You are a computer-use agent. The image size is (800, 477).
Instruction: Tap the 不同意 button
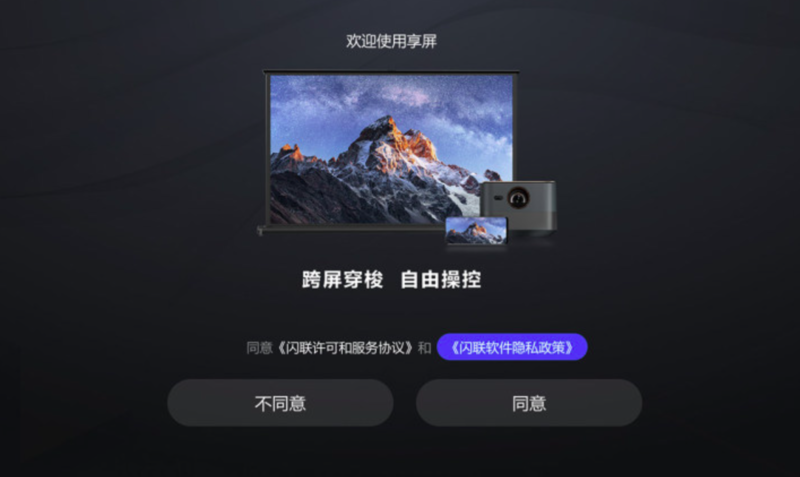[x=280, y=403]
